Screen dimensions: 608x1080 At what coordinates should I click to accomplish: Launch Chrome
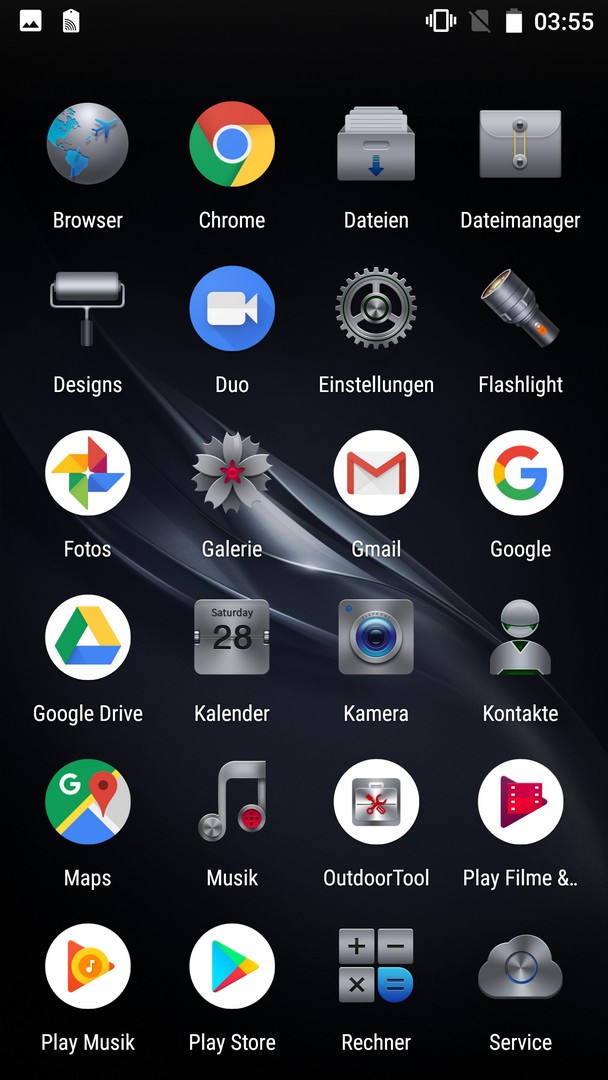[232, 145]
